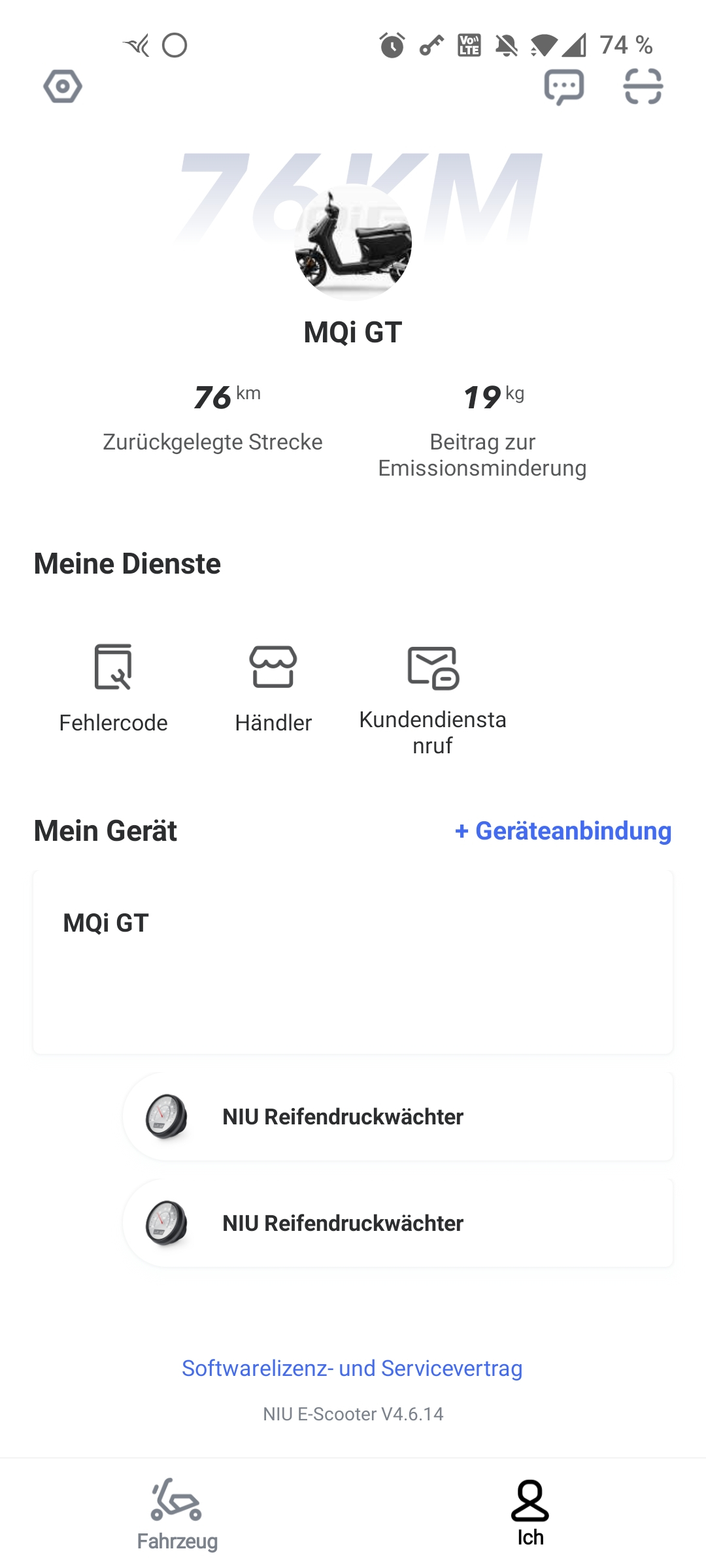Open the first NIU Reifendruckwächter
The image size is (706, 1568).
(397, 1117)
